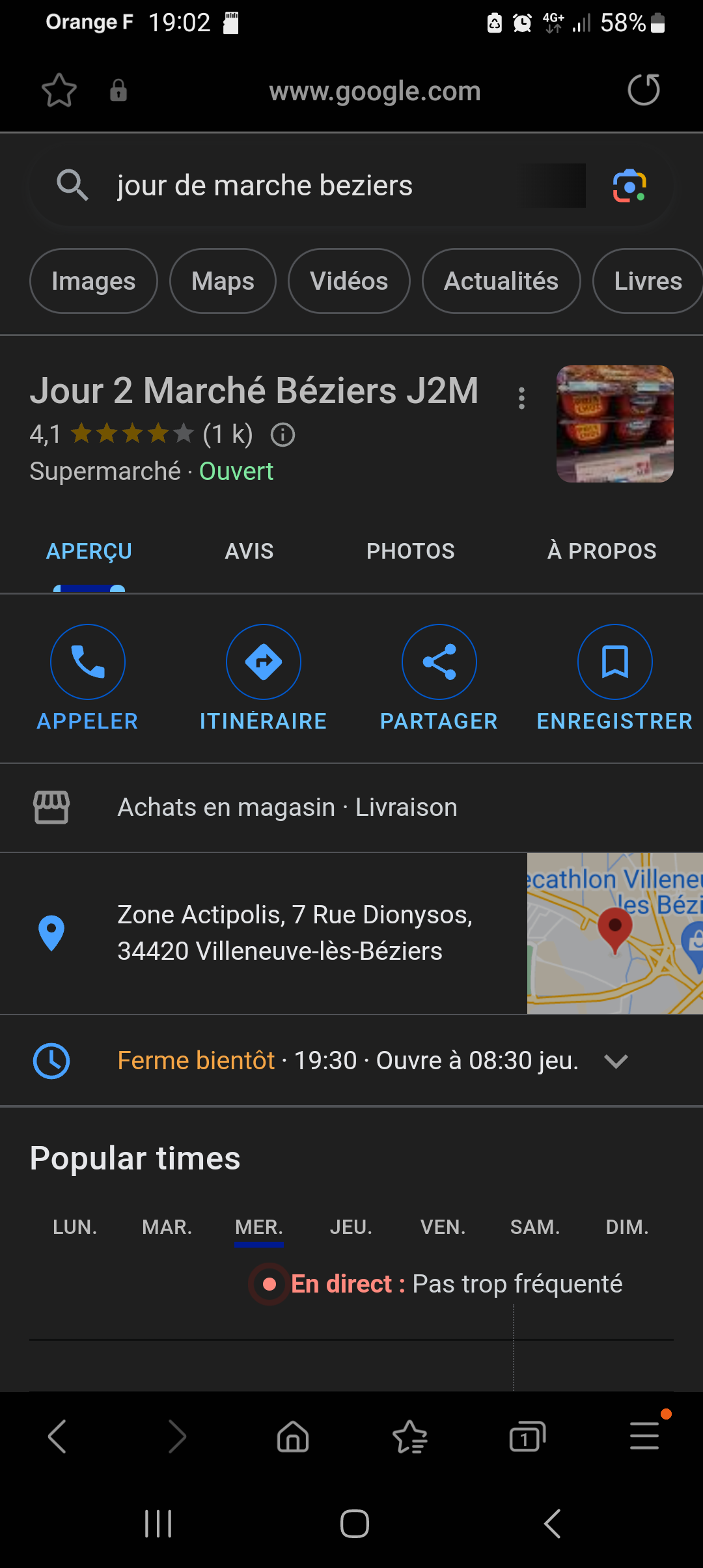Switch to the AVIS tab
This screenshot has width=703, height=1568.
[x=249, y=552]
